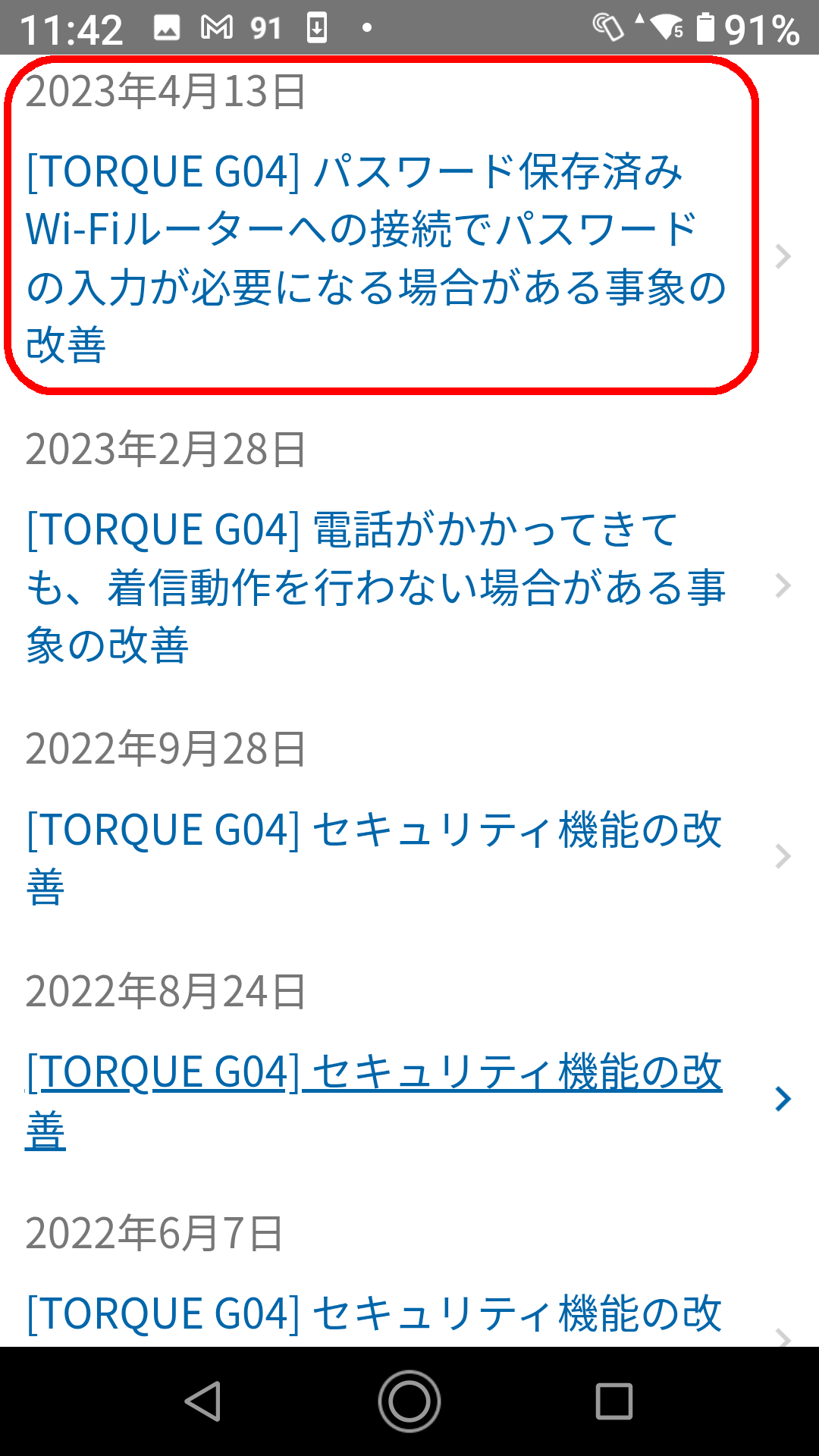Open the September 28, 2022 security update
Screen dimensions: 819x1456
tap(373, 857)
